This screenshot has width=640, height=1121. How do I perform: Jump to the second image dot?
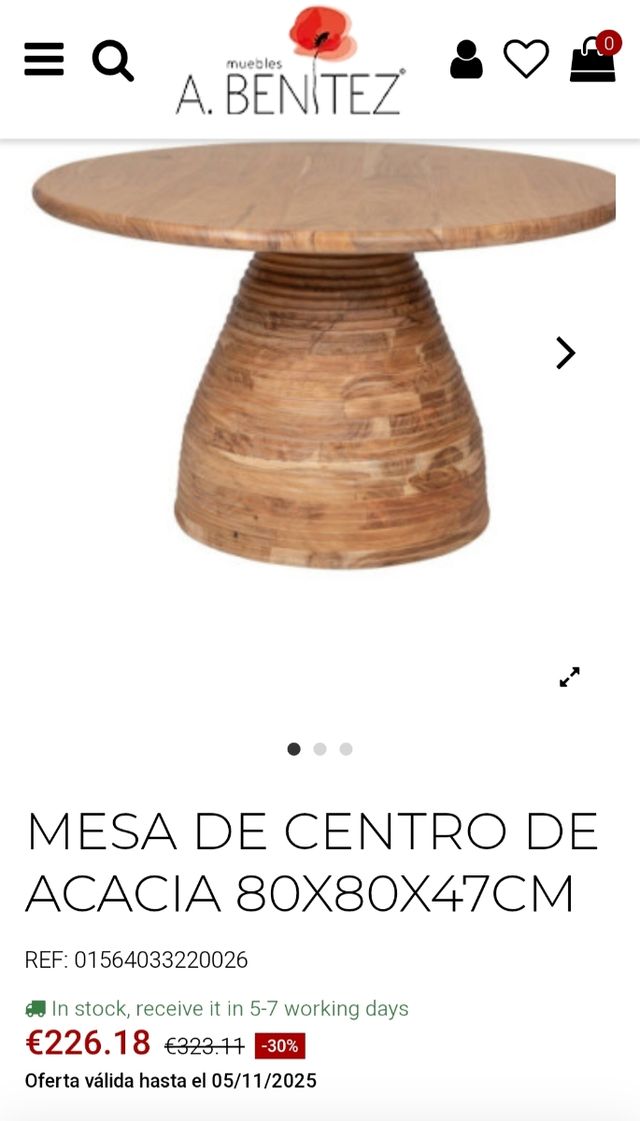click(x=320, y=749)
